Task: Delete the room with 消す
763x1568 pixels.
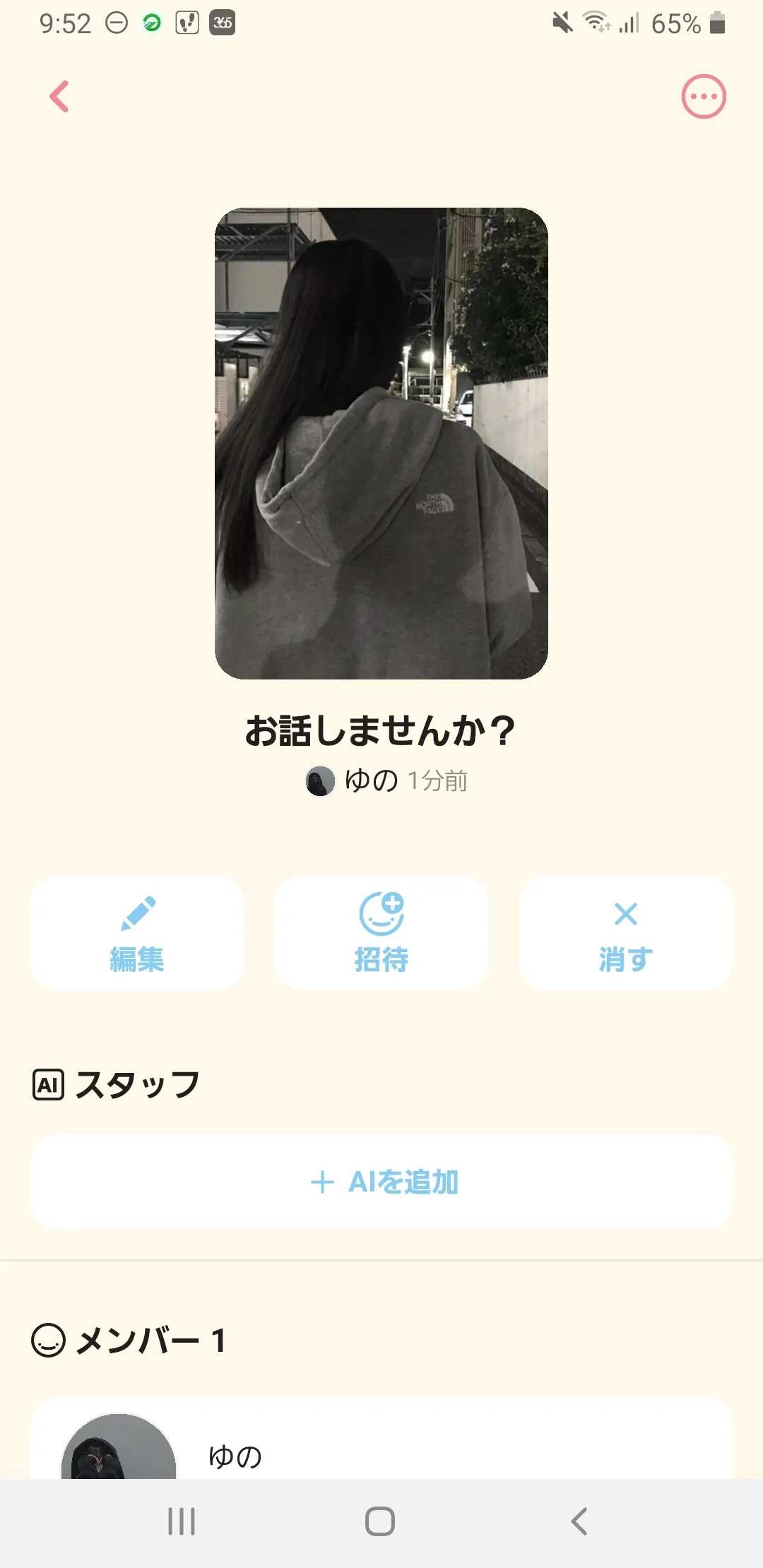Action: (x=625, y=933)
